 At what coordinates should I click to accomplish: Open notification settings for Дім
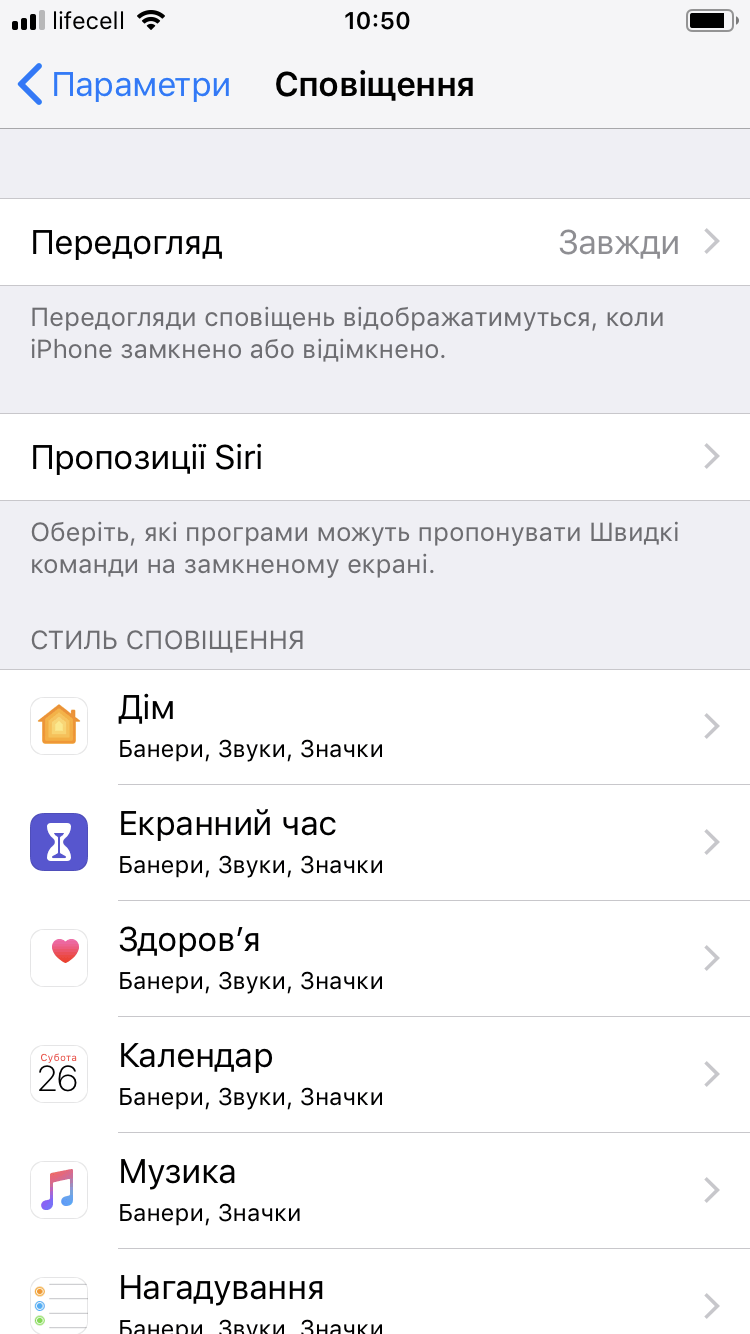(375, 727)
